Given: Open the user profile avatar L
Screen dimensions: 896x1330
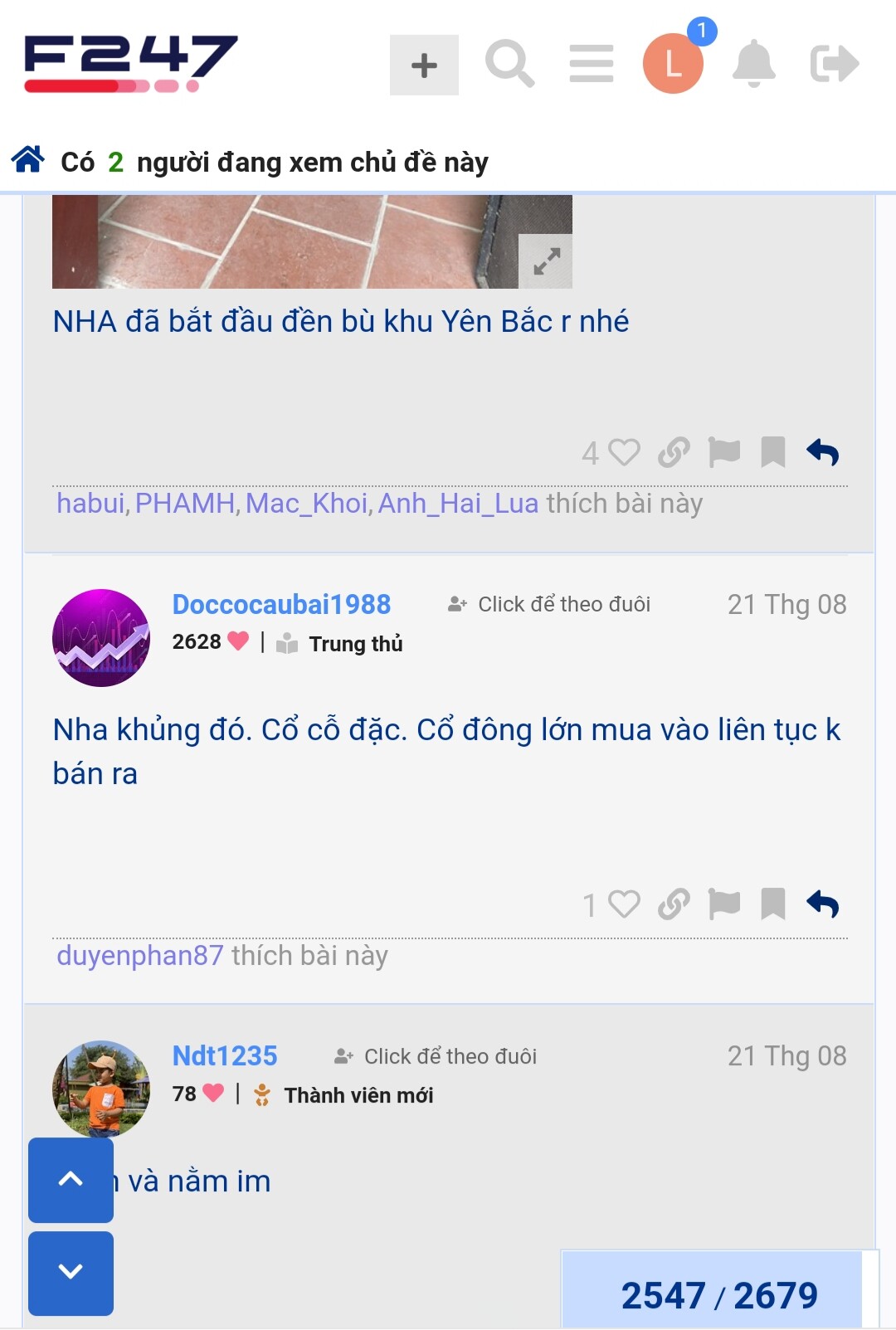Looking at the screenshot, I should point(673,64).
